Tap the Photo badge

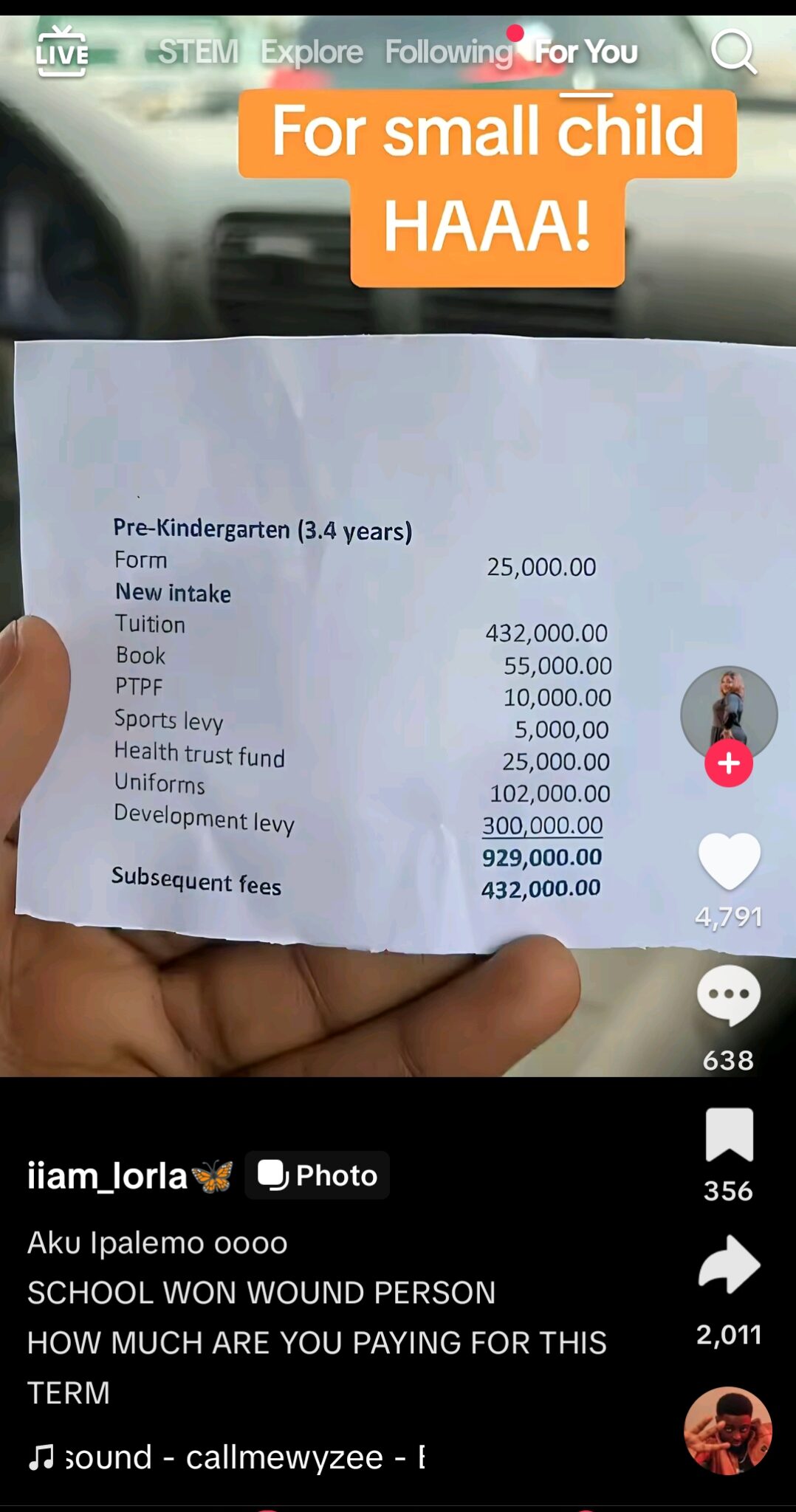318,1175
